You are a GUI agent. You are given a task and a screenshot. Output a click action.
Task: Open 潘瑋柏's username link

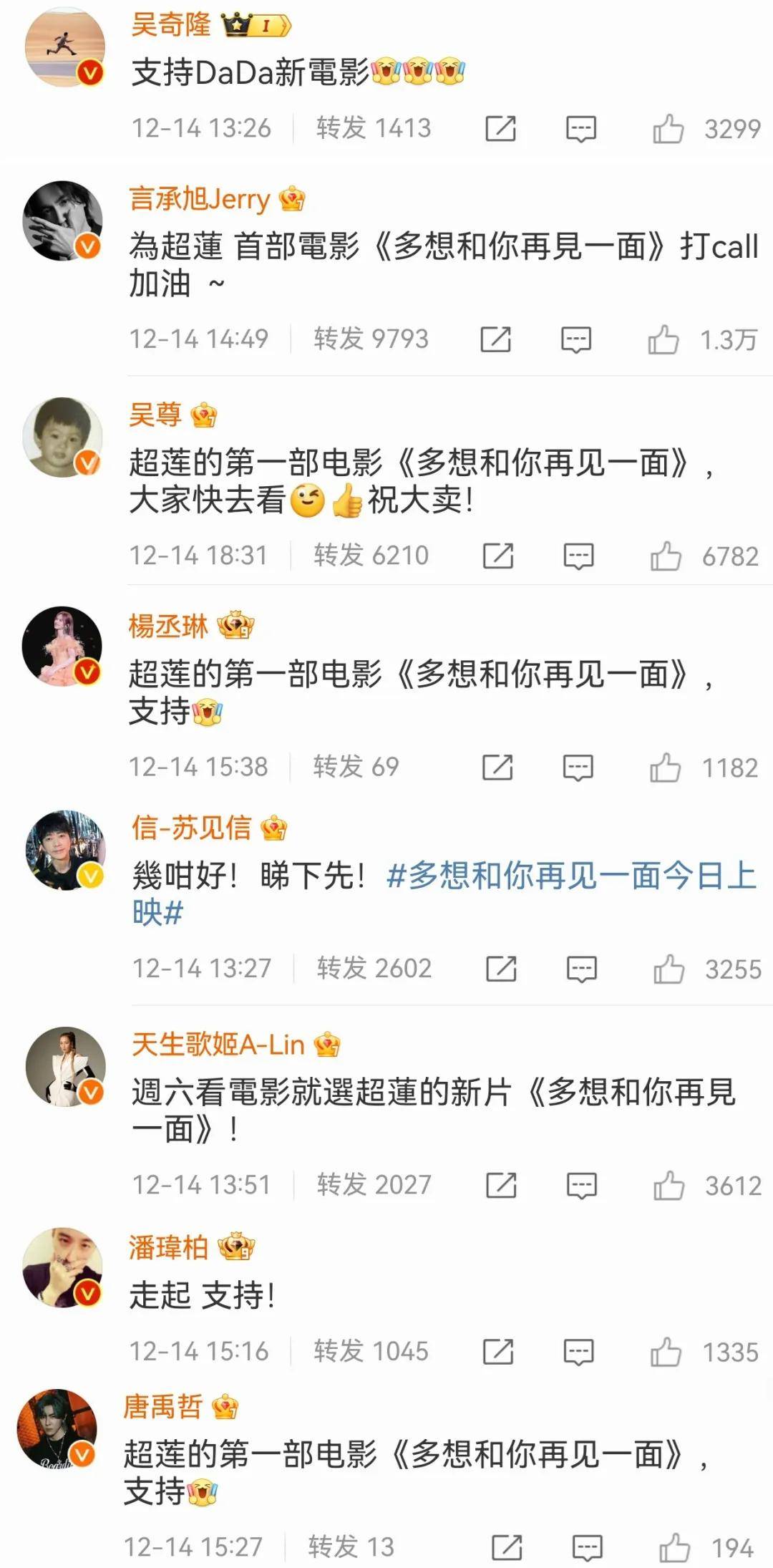click(x=168, y=1247)
